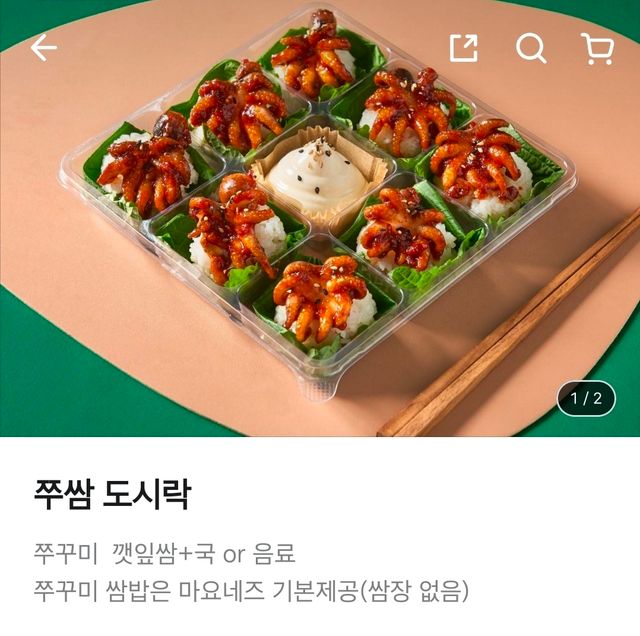The height and width of the screenshot is (636, 640).
Task: Share this 쭈쌈 도시락 menu item
Action: point(463,48)
